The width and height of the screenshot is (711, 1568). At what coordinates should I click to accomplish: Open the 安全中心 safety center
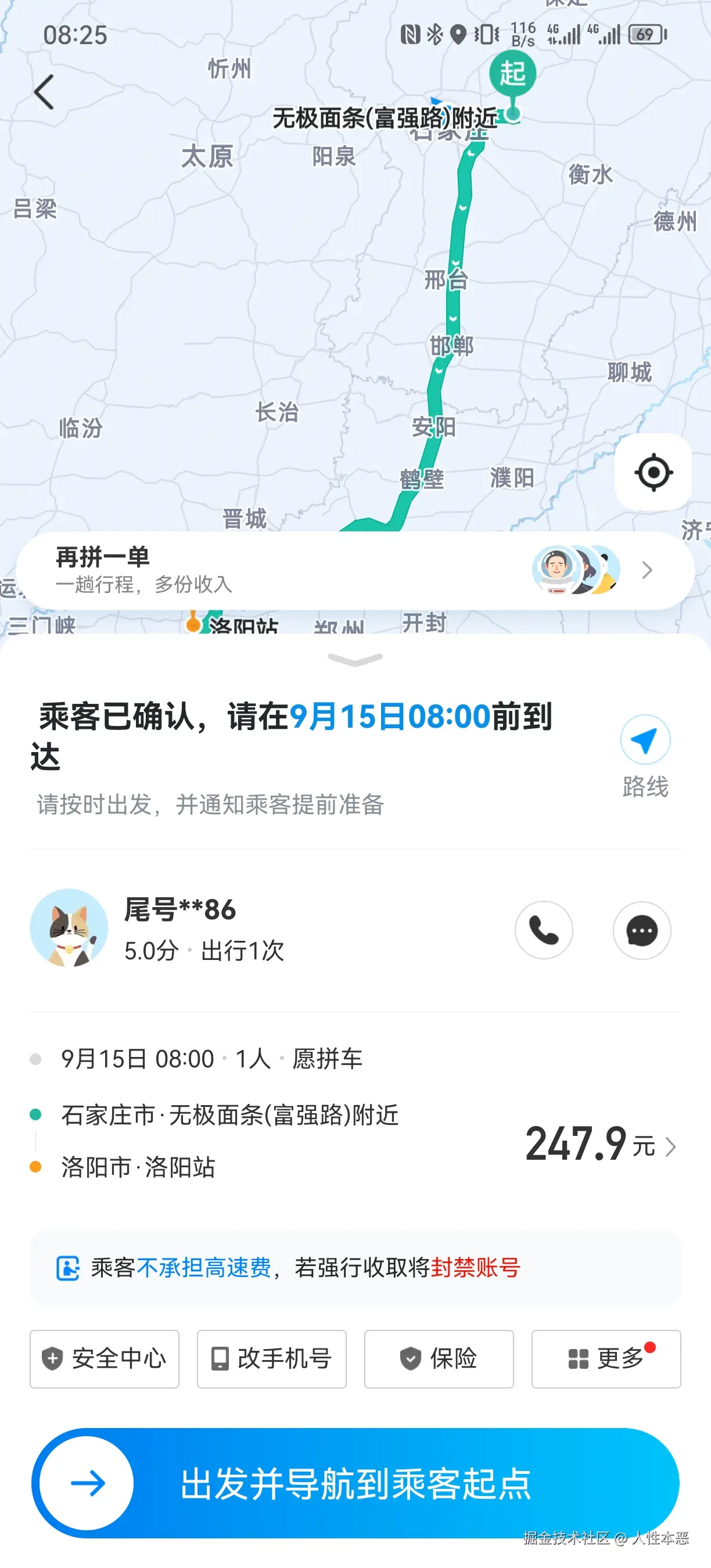[103, 1359]
